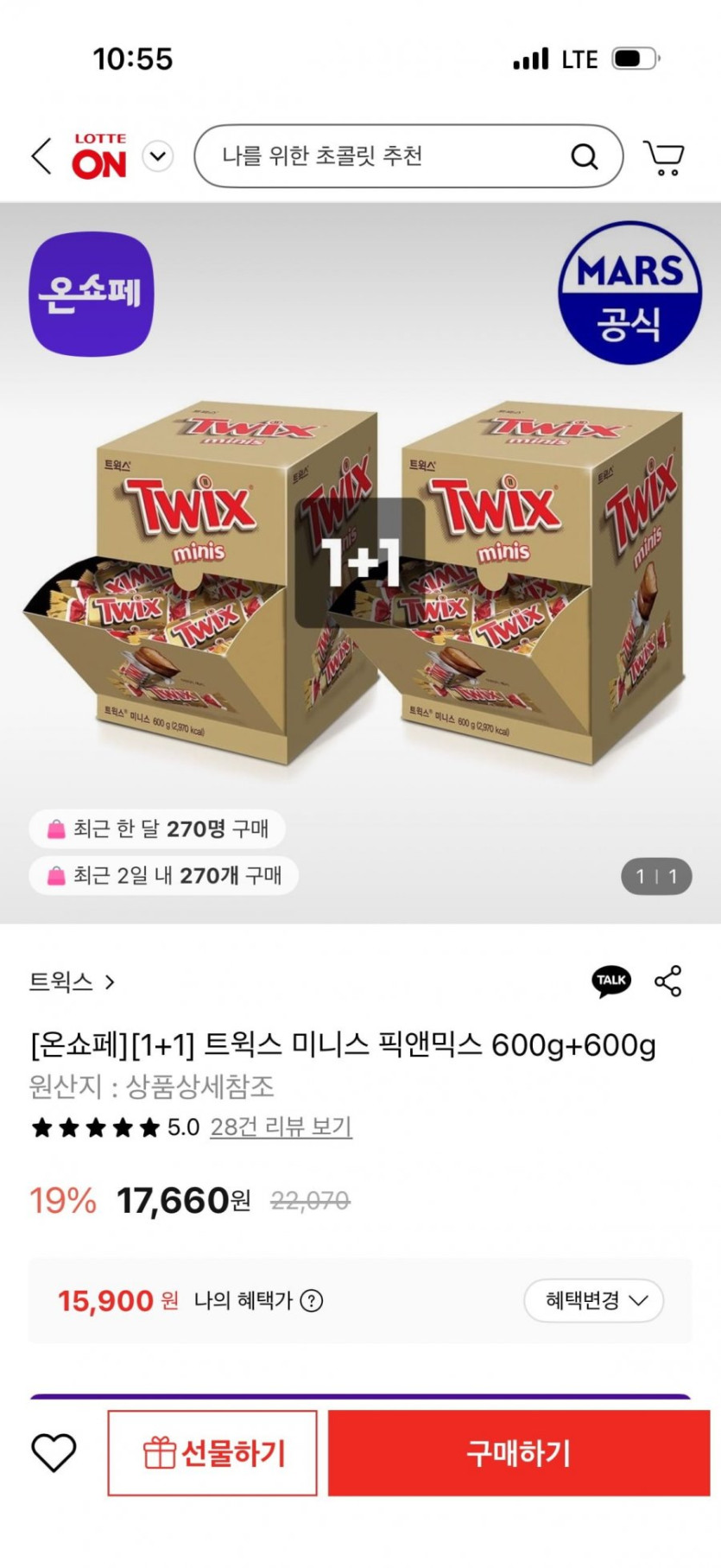Viewport: 721px width, 1568px height.
Task: Open the 혜택변경 dropdown
Action: pyautogui.click(x=593, y=1300)
